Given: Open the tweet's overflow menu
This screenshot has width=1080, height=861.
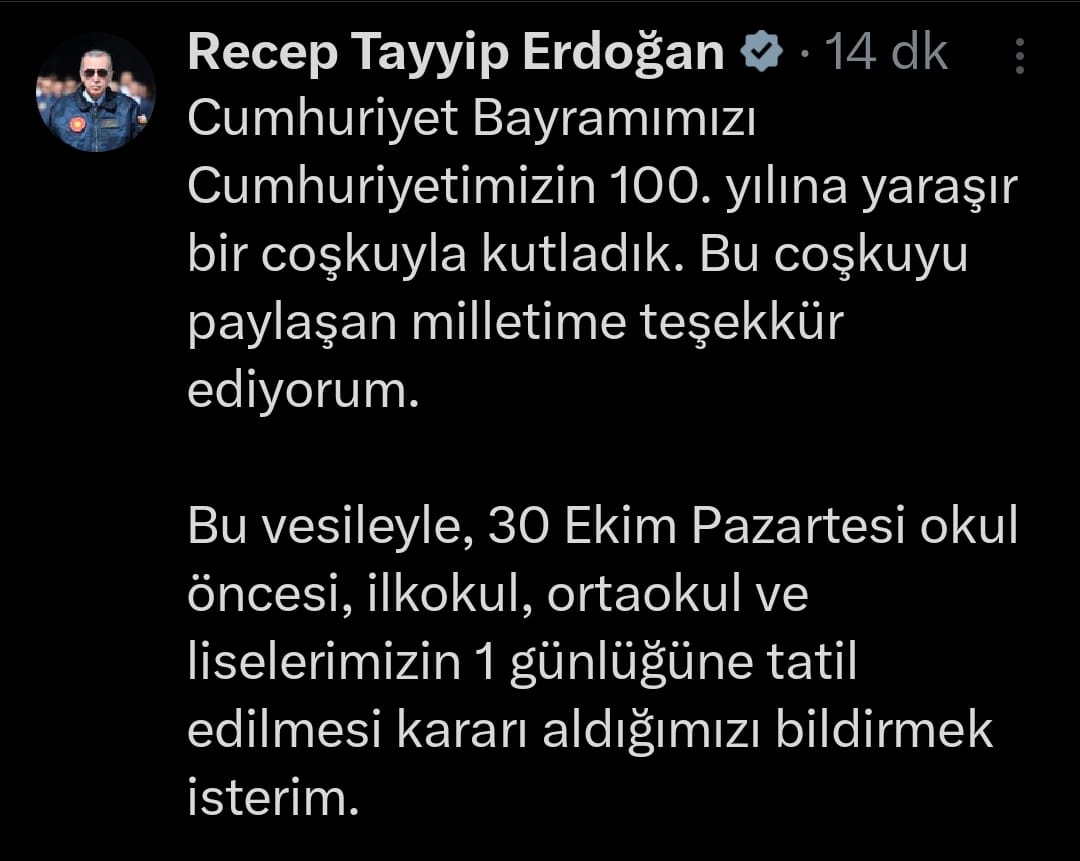Looking at the screenshot, I should (1019, 56).
